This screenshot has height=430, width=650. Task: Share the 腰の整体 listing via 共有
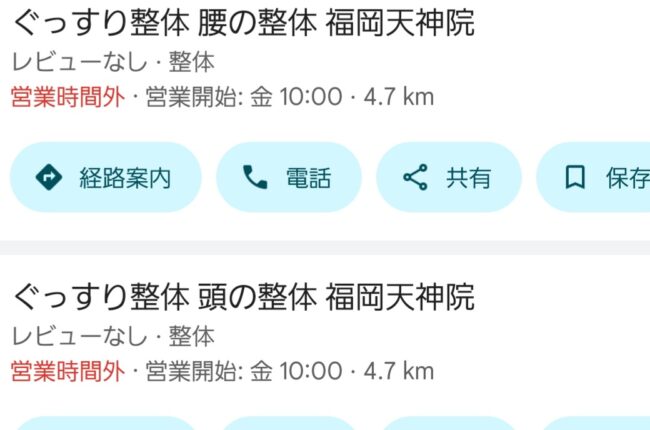448,178
